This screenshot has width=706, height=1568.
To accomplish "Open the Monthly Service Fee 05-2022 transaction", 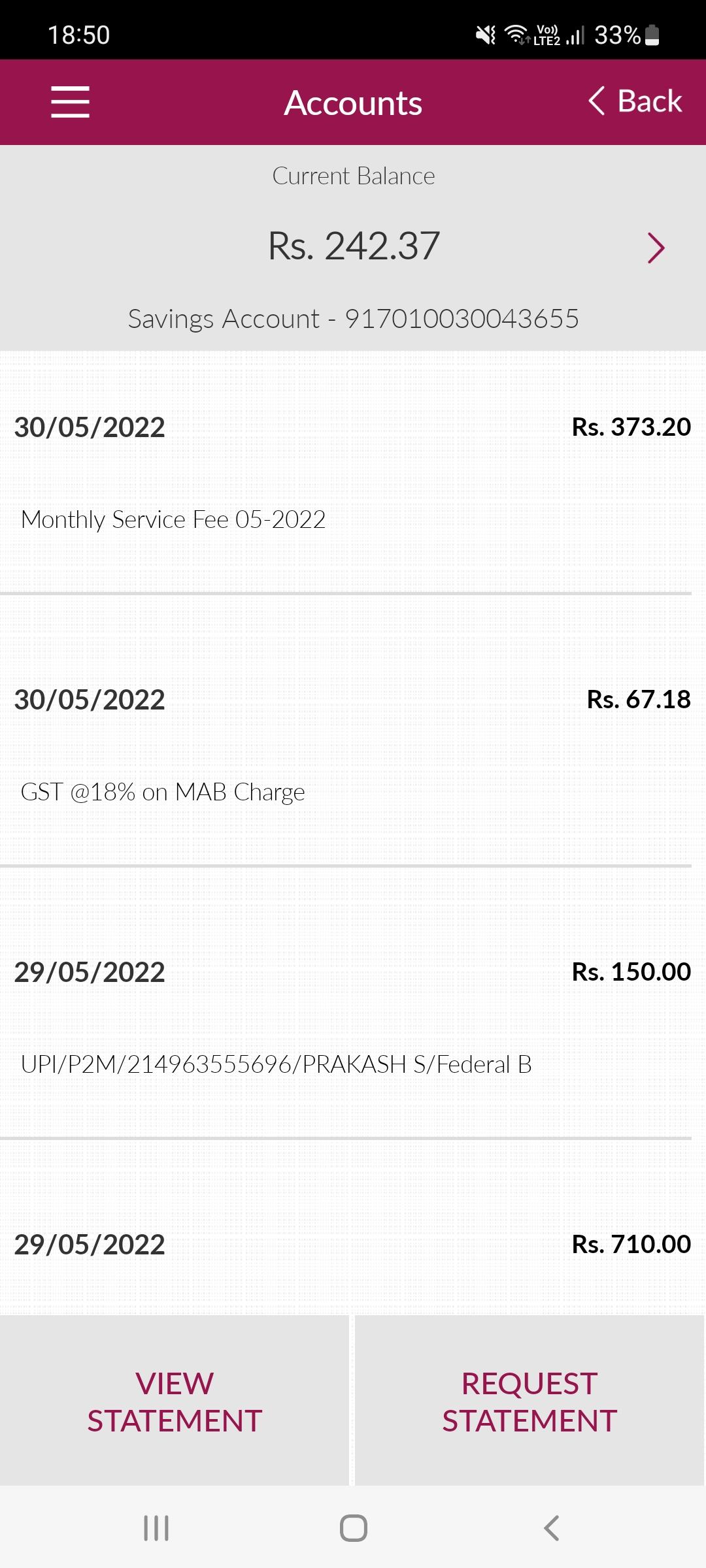I will coord(353,474).
